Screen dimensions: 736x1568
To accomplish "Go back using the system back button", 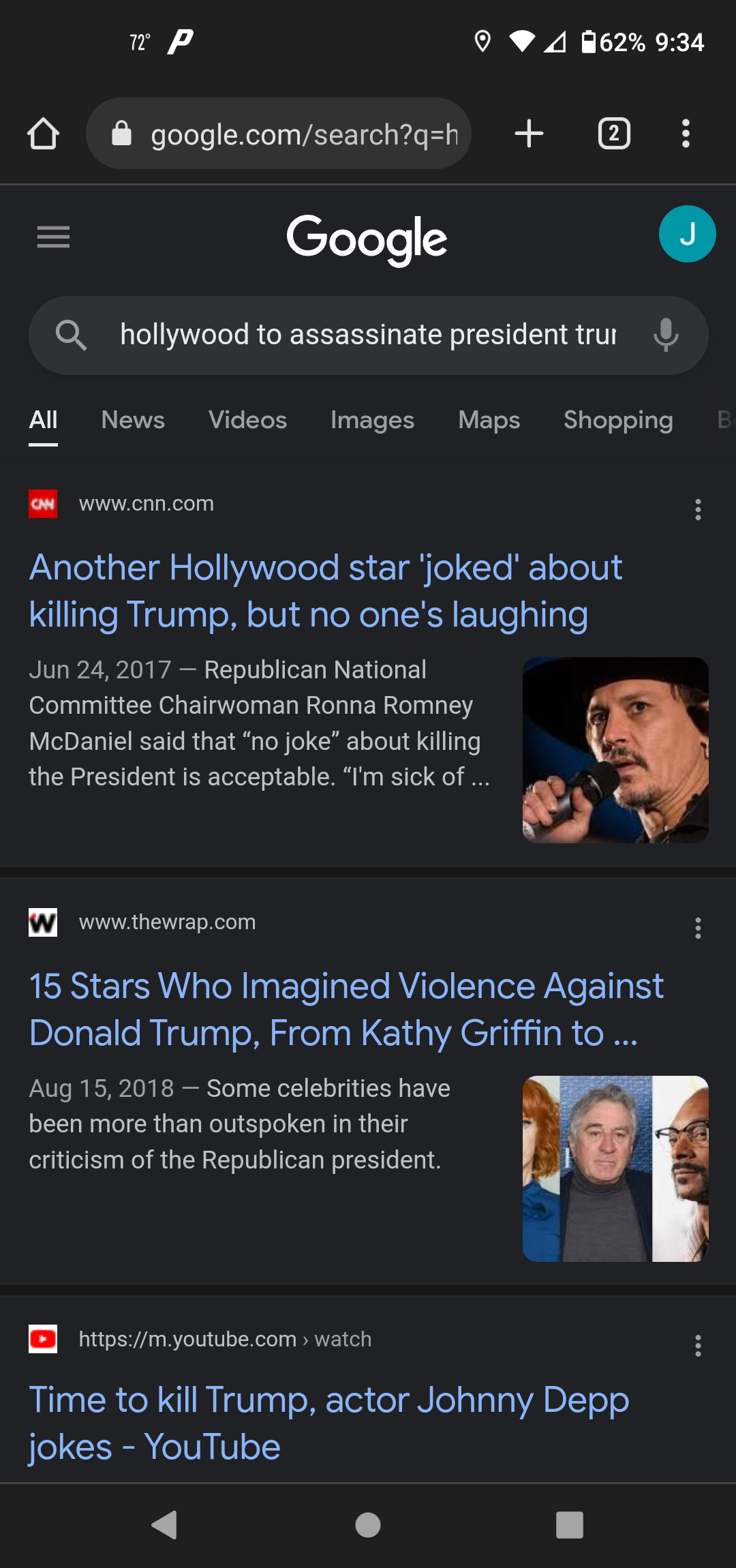I will pyautogui.click(x=164, y=1525).
